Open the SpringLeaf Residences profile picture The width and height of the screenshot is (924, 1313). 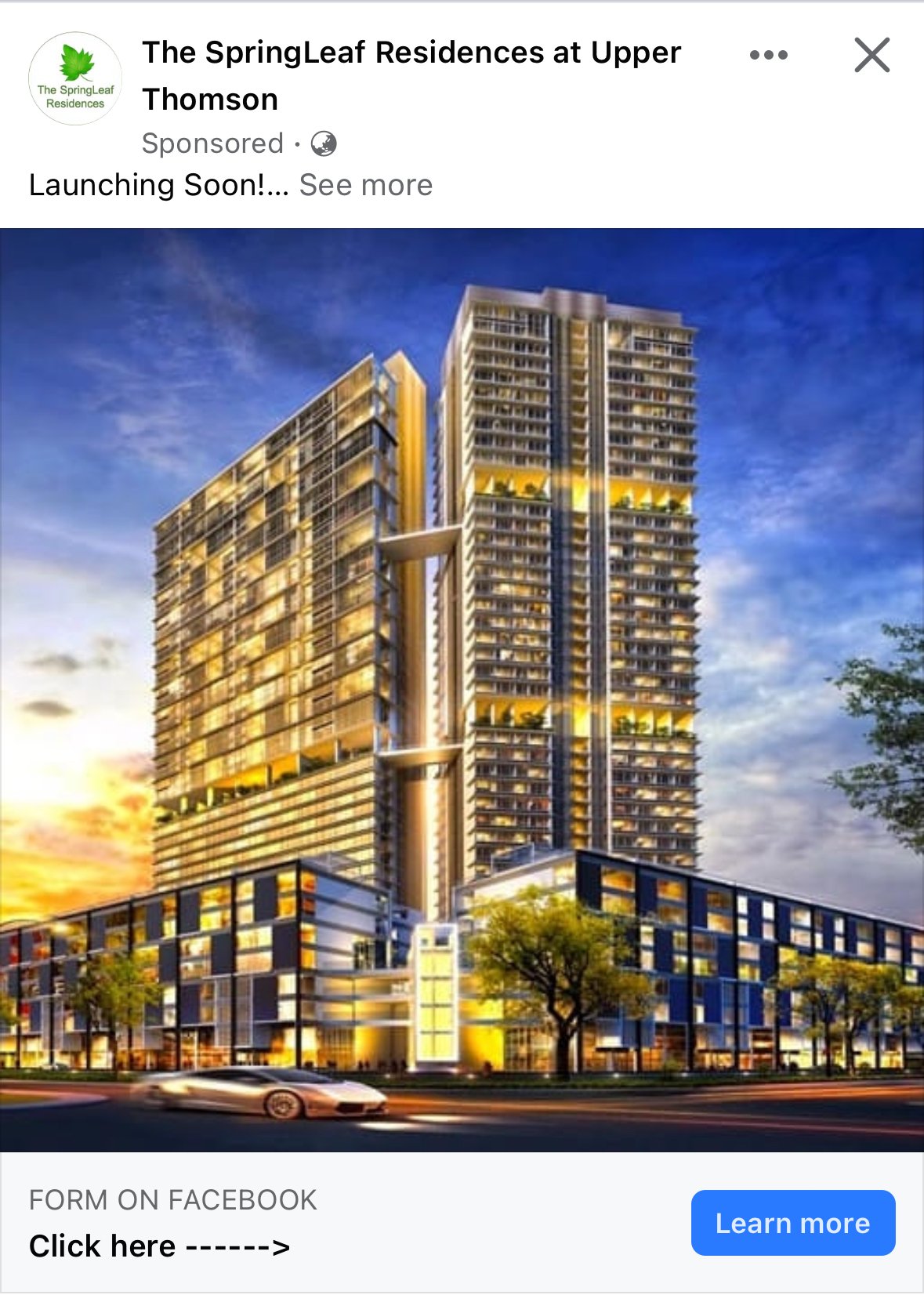(75, 78)
